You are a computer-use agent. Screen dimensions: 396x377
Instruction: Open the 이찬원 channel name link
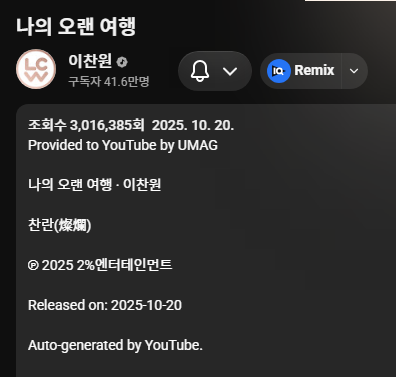[x=90, y=61]
